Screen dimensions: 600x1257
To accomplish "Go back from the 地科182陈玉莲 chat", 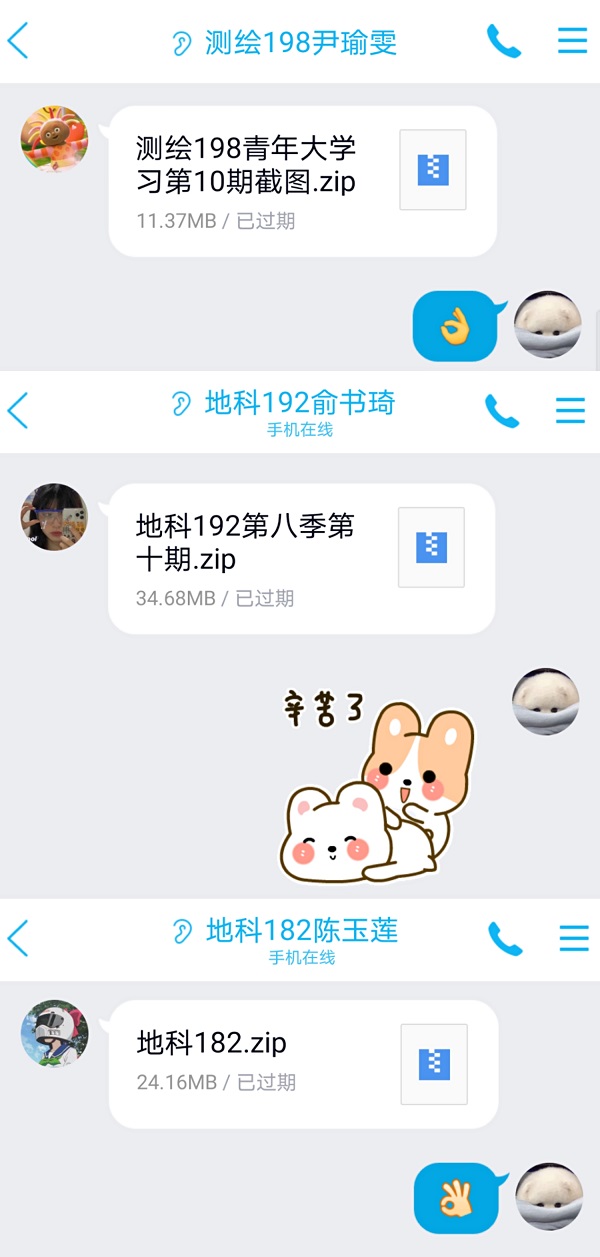I will click(x=18, y=938).
